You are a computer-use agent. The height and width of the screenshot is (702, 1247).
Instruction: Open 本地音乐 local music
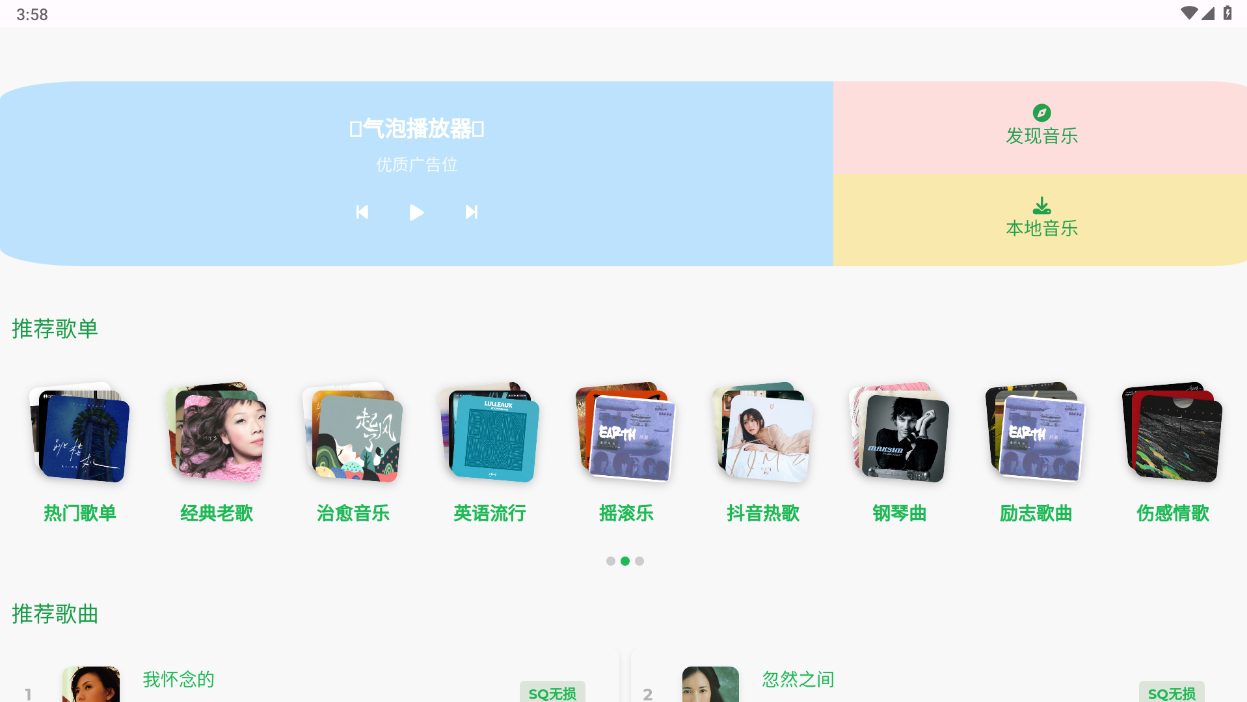[1041, 219]
